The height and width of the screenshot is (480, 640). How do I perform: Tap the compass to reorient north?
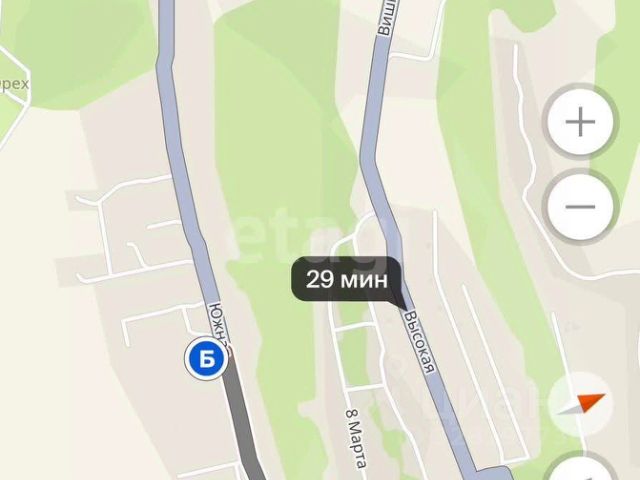click(581, 404)
